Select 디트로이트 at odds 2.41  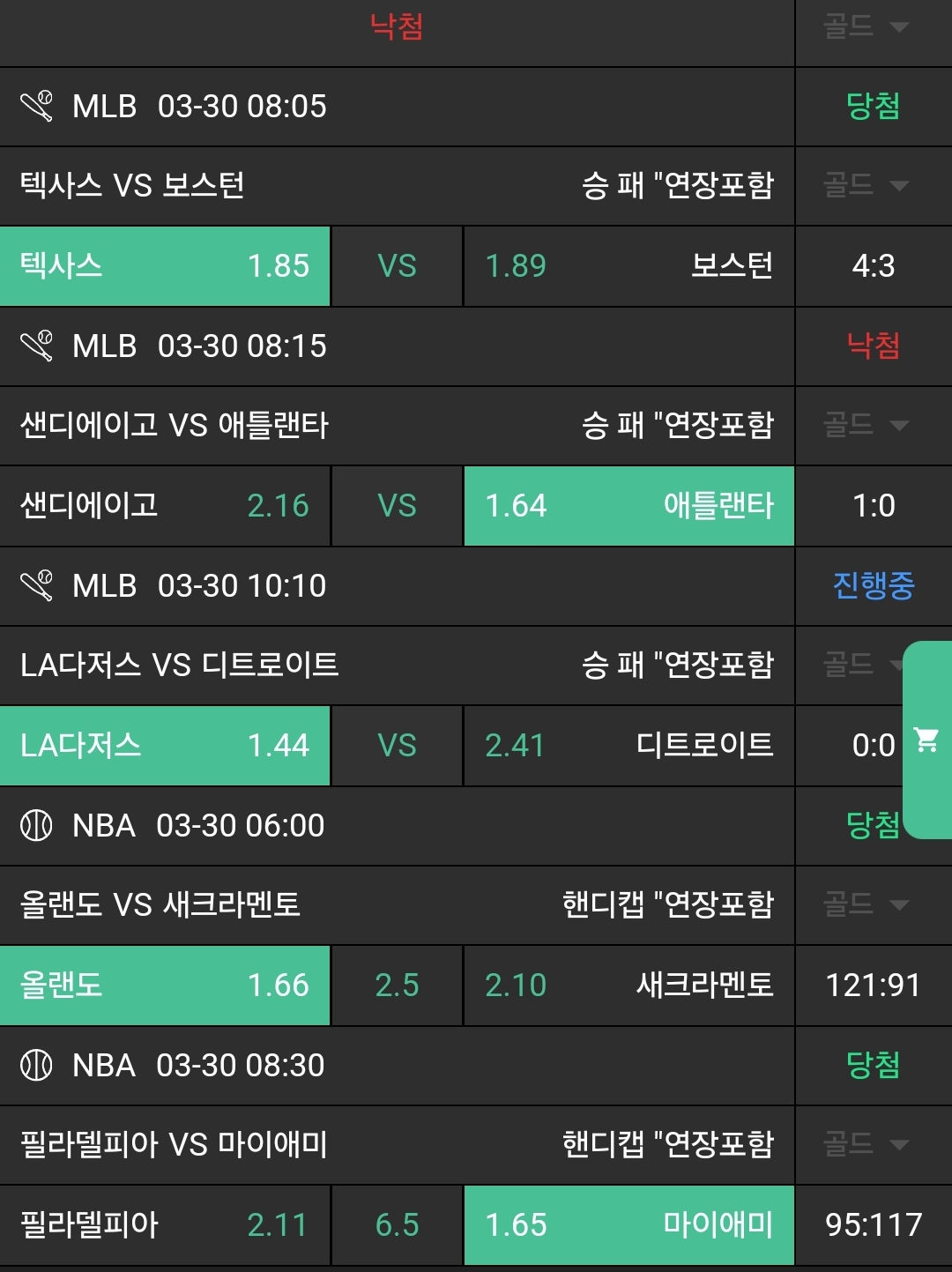pos(628,746)
